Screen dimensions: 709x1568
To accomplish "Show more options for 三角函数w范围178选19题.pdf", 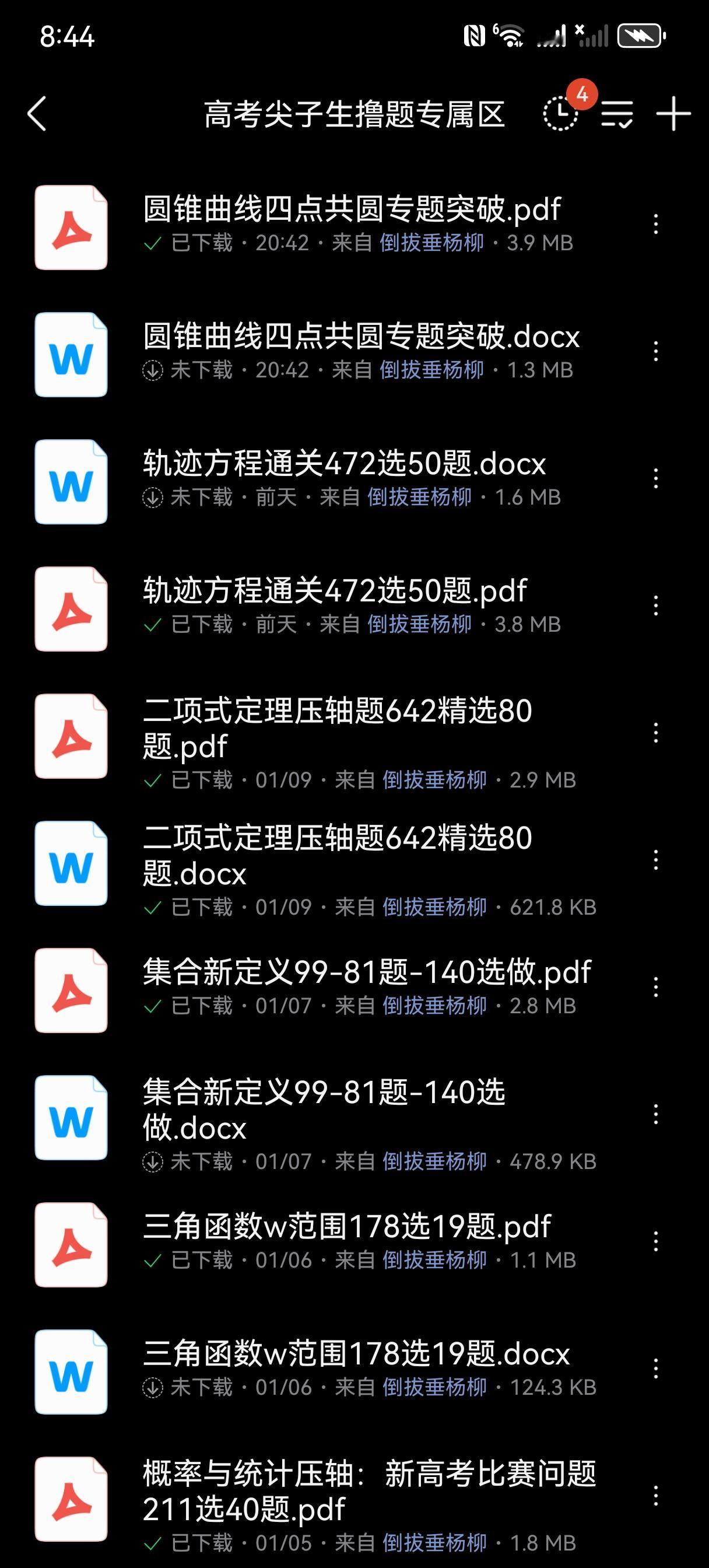I will [x=655, y=1242].
